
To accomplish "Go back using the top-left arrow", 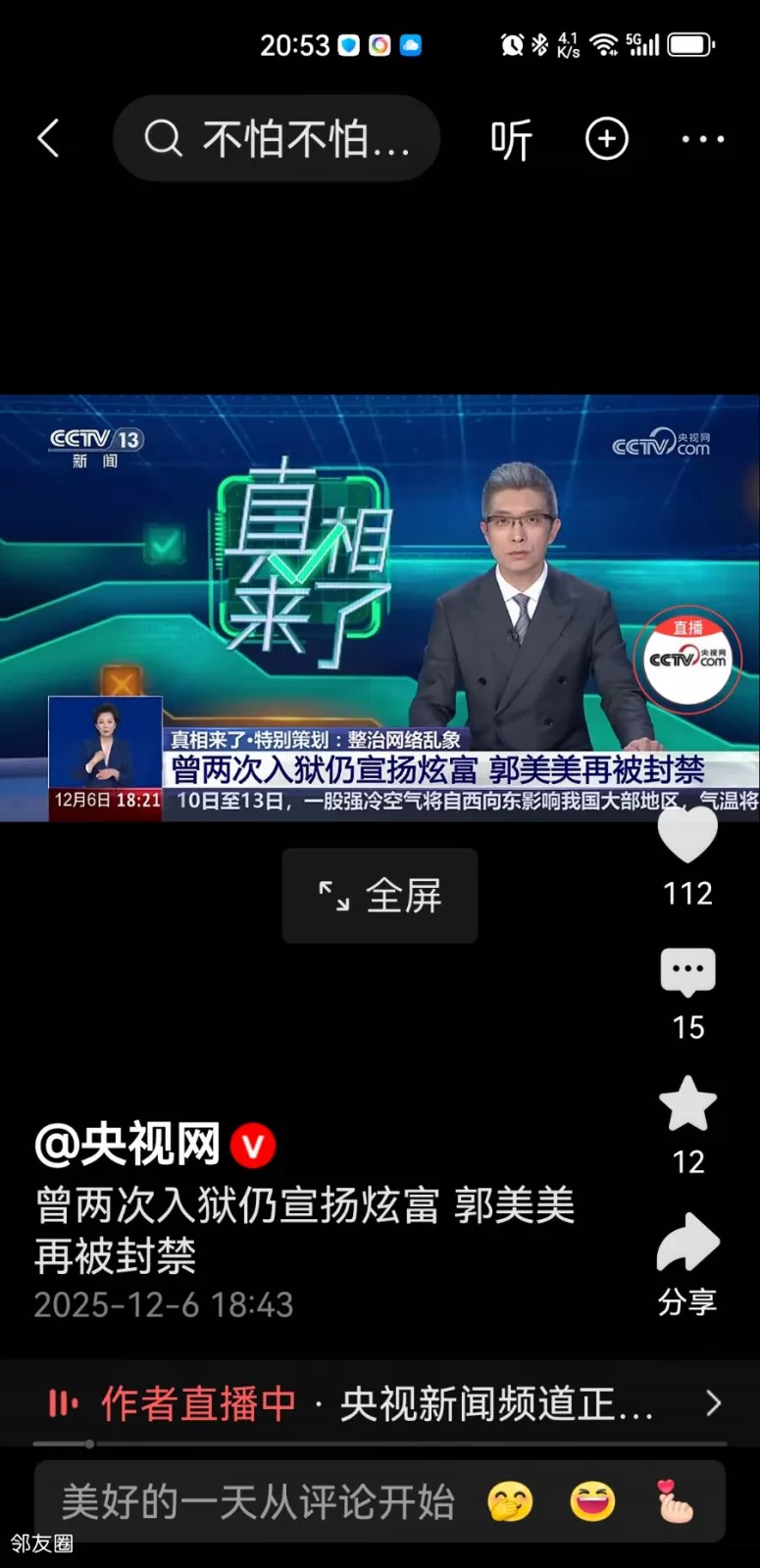I will [x=48, y=138].
